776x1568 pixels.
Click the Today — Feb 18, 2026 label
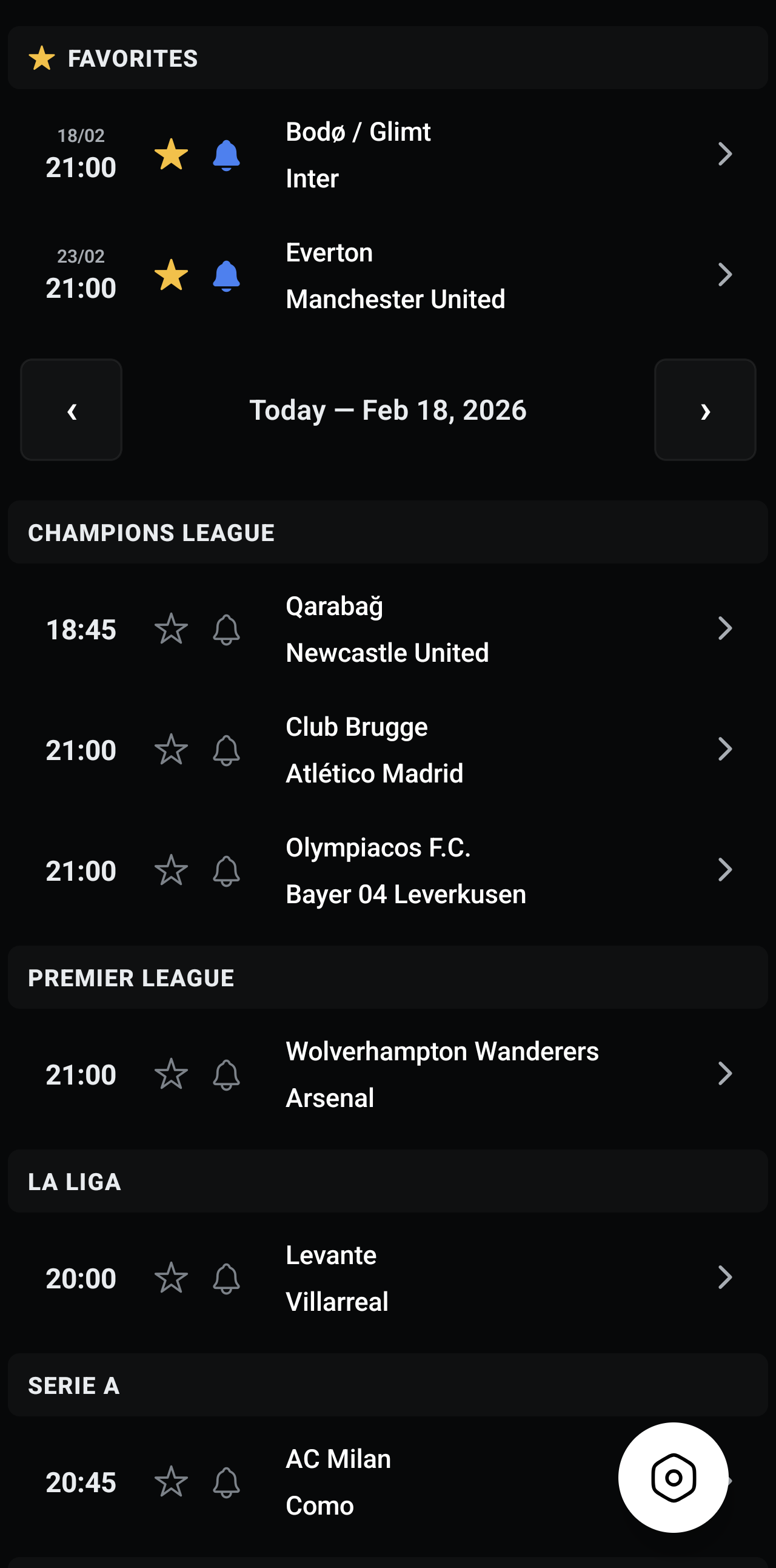(387, 409)
